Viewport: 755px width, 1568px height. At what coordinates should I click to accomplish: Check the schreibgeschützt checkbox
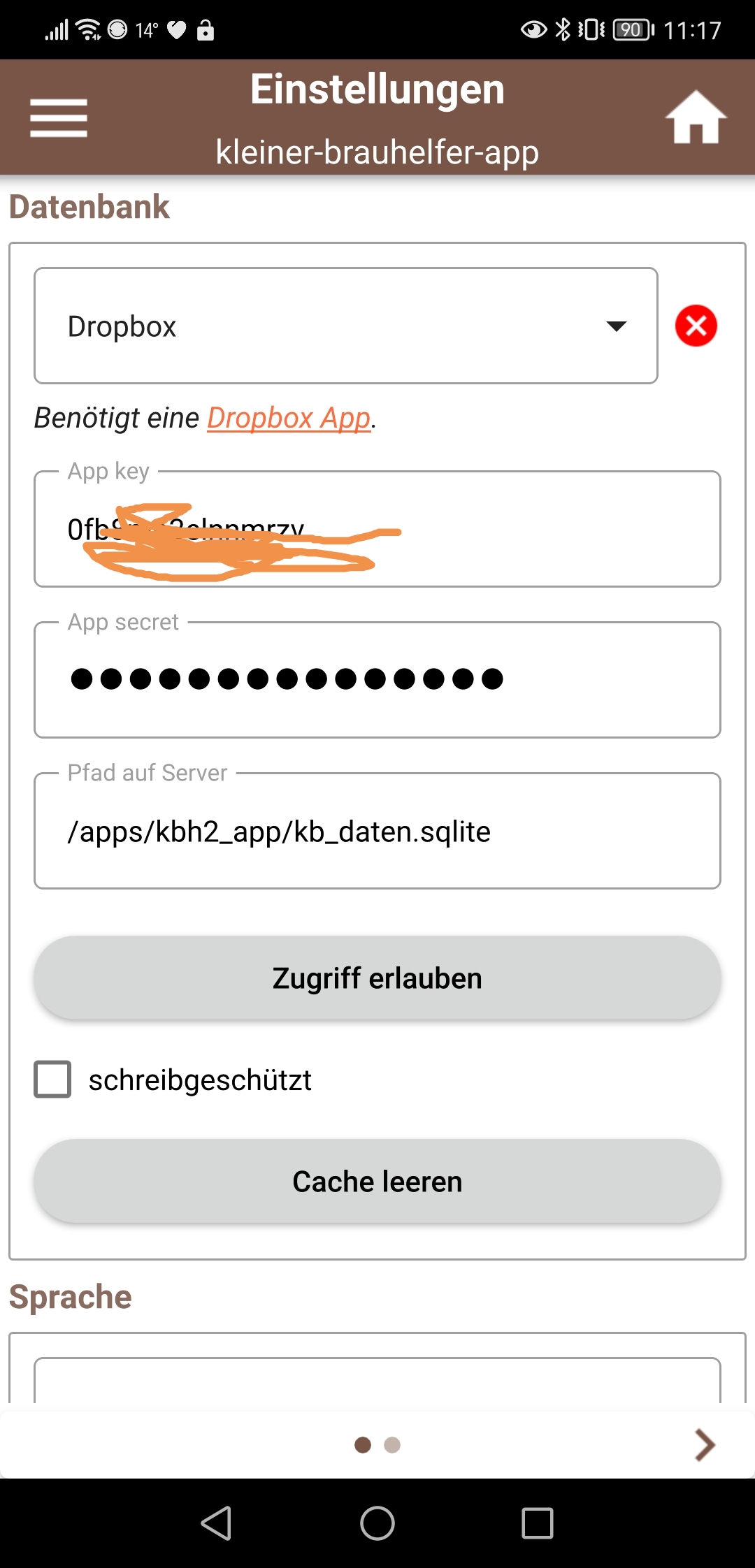pos(53,1080)
